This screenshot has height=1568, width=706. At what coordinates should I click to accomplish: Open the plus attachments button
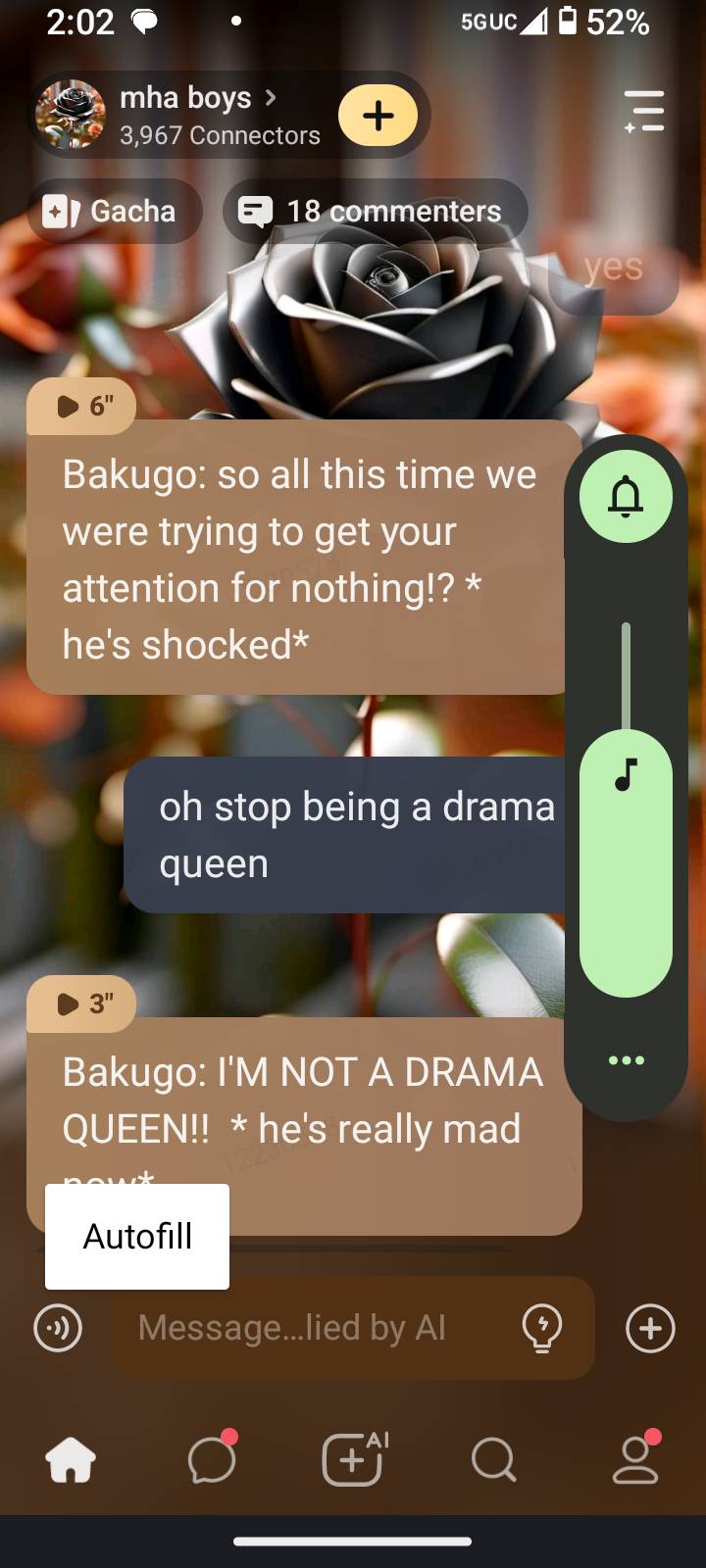point(650,1329)
